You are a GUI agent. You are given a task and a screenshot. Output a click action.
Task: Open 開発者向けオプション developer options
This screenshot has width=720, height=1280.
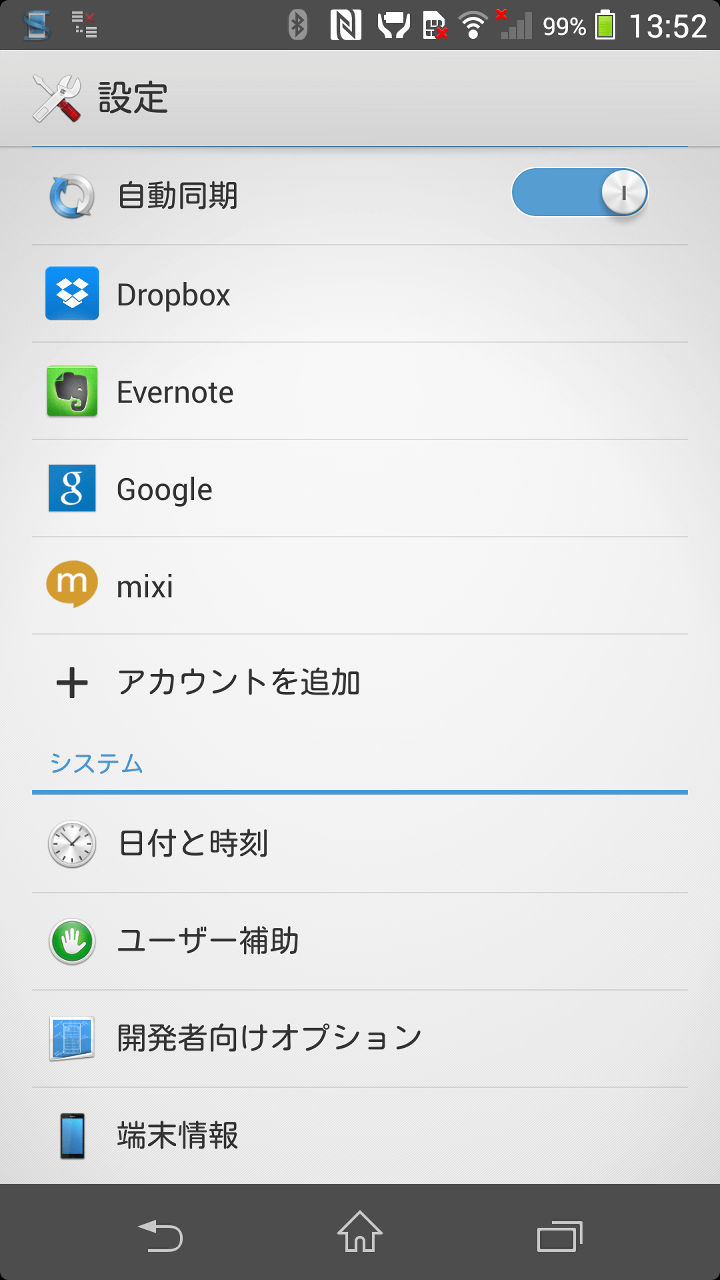point(360,1038)
